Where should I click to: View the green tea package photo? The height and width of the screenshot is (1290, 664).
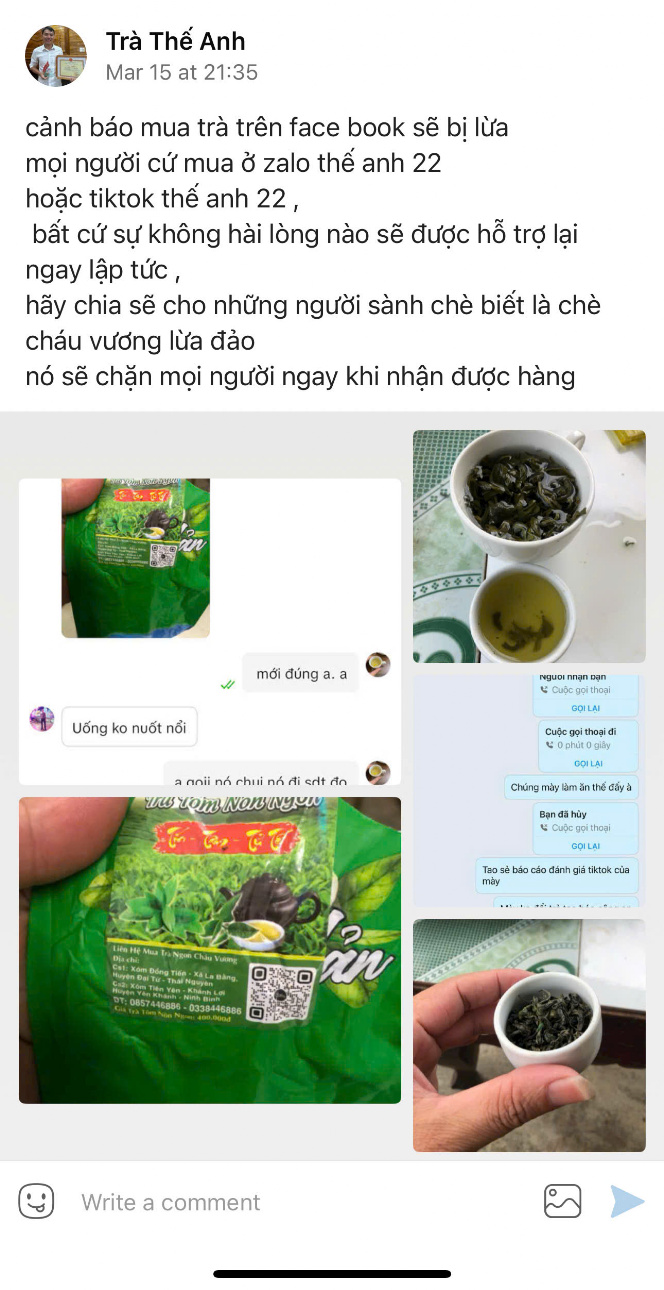[x=209, y=950]
